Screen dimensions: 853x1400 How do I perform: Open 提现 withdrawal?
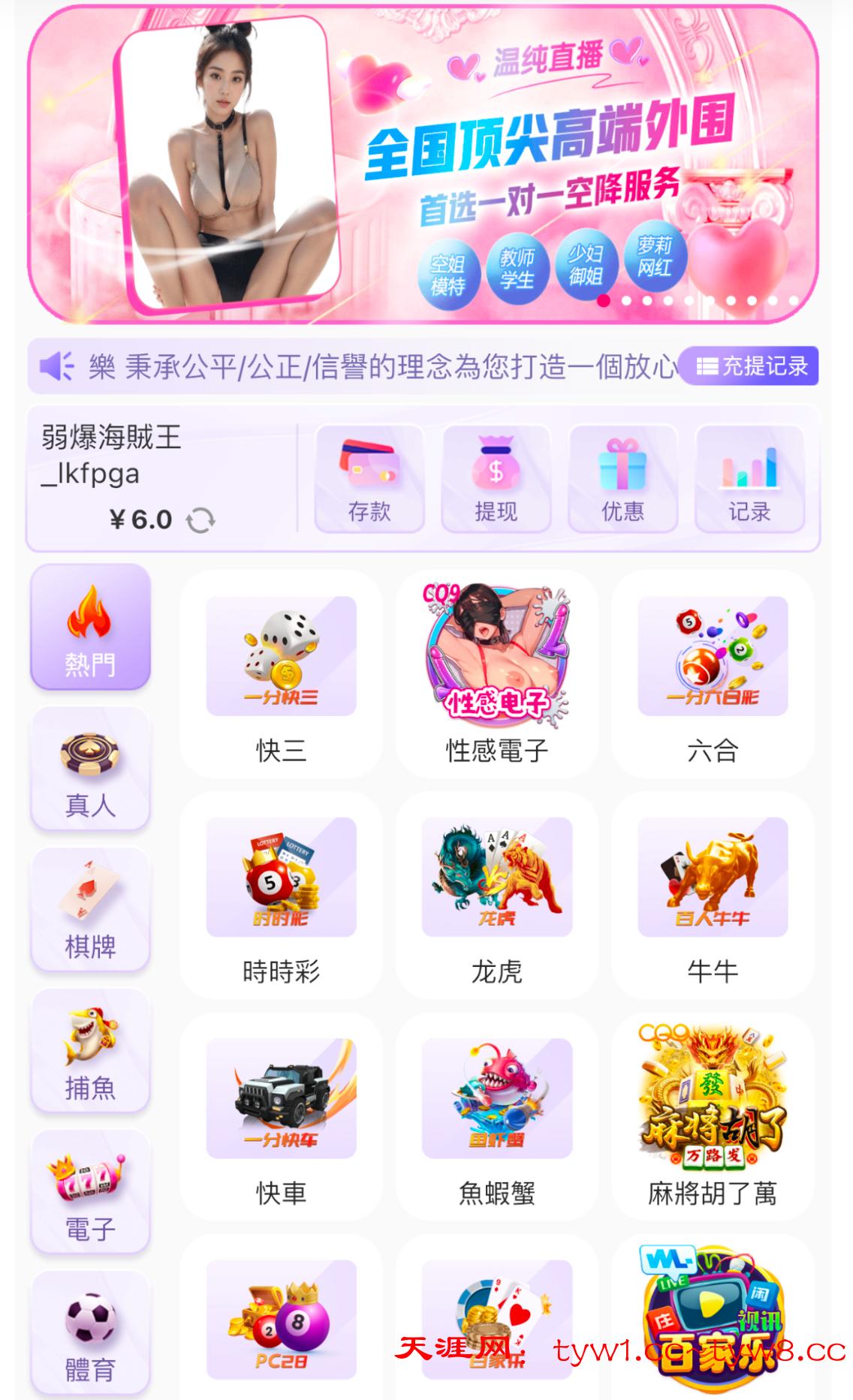click(x=496, y=478)
